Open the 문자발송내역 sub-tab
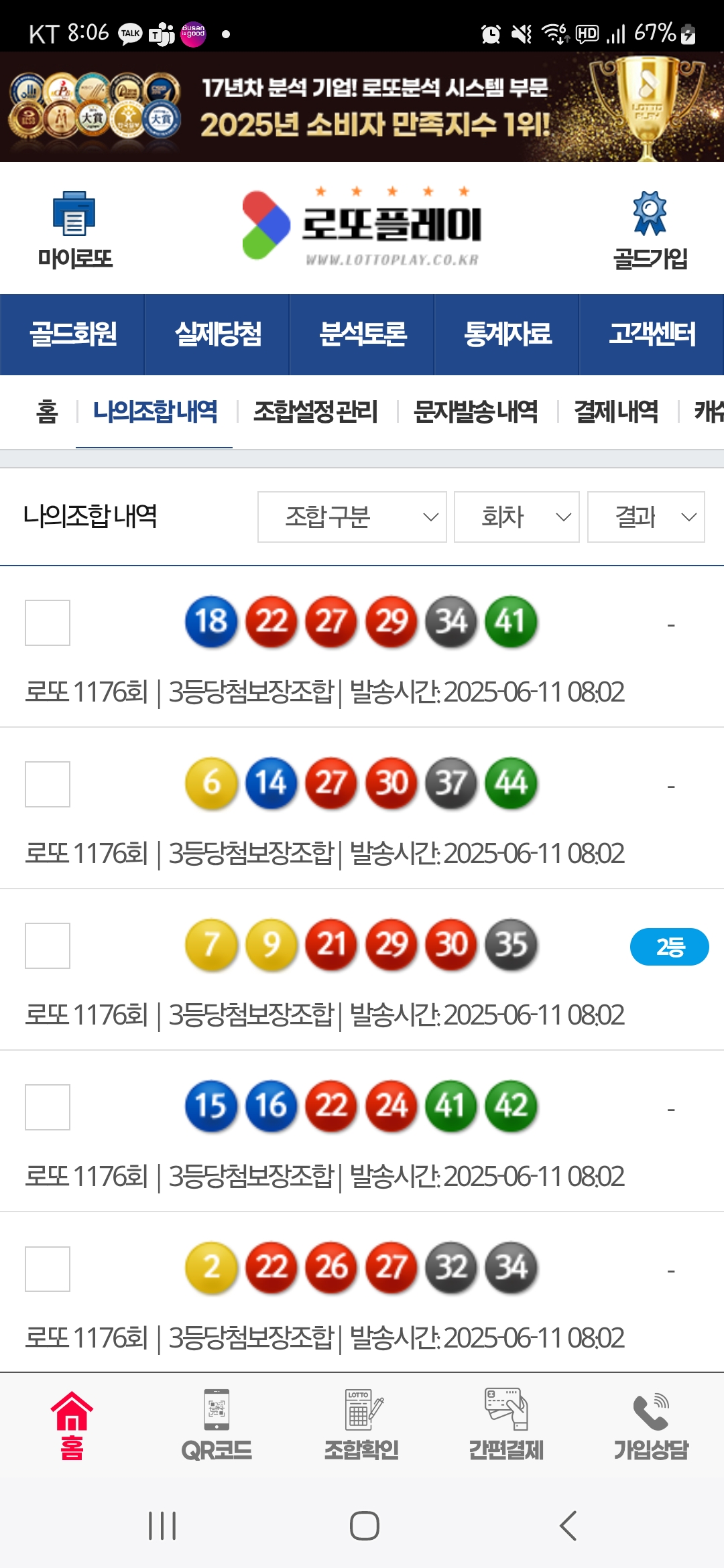 coord(475,411)
